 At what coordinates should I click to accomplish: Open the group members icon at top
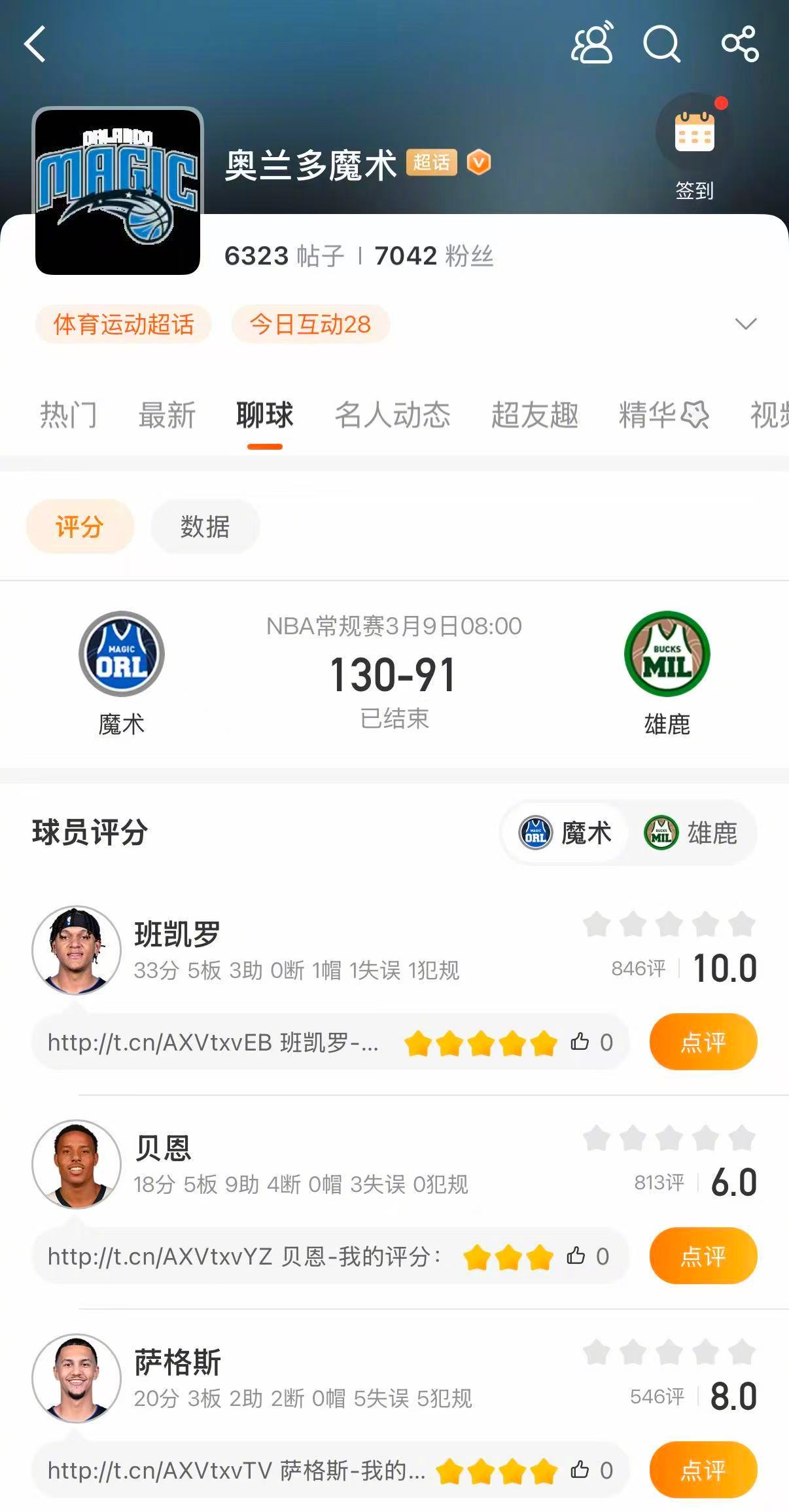pos(592,45)
